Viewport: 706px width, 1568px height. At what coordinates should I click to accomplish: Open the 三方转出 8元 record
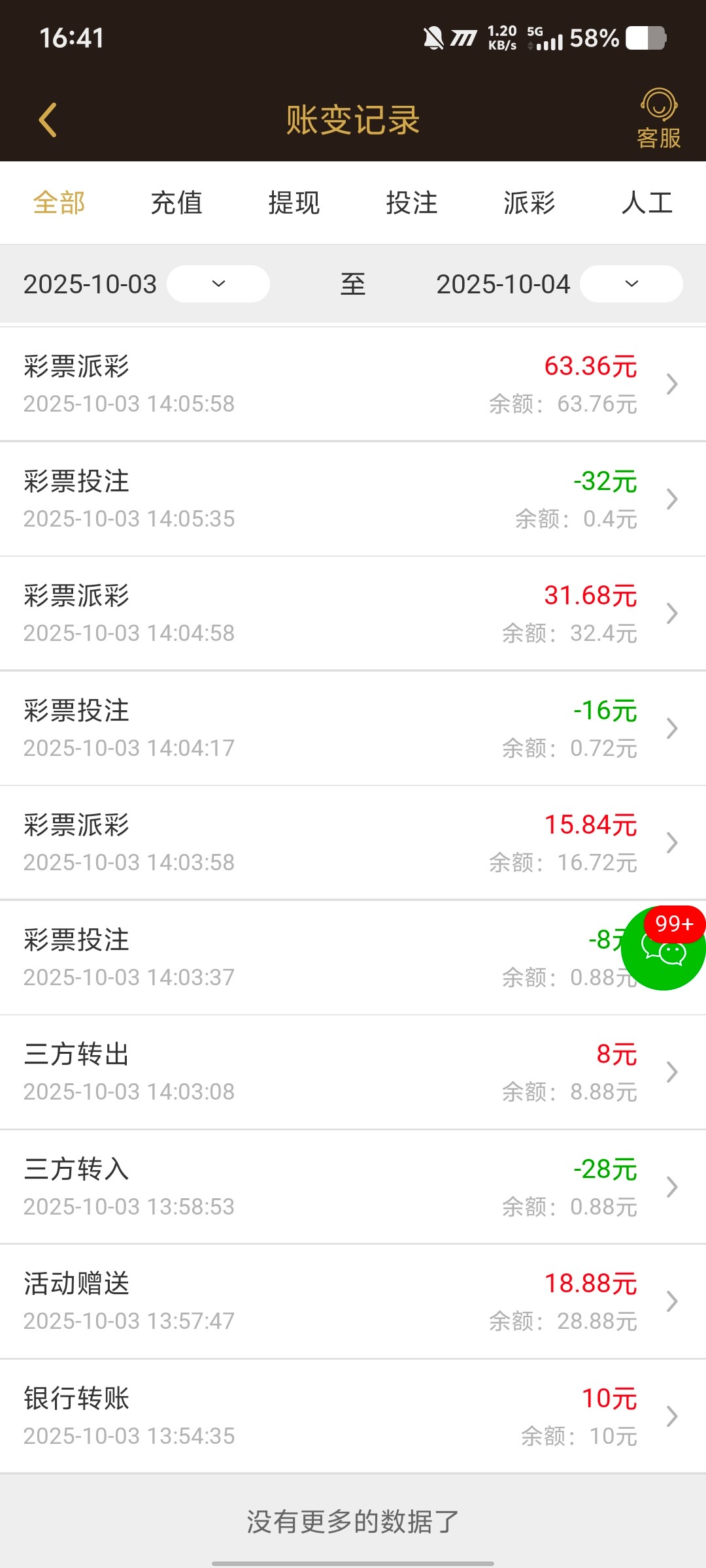coord(353,1072)
